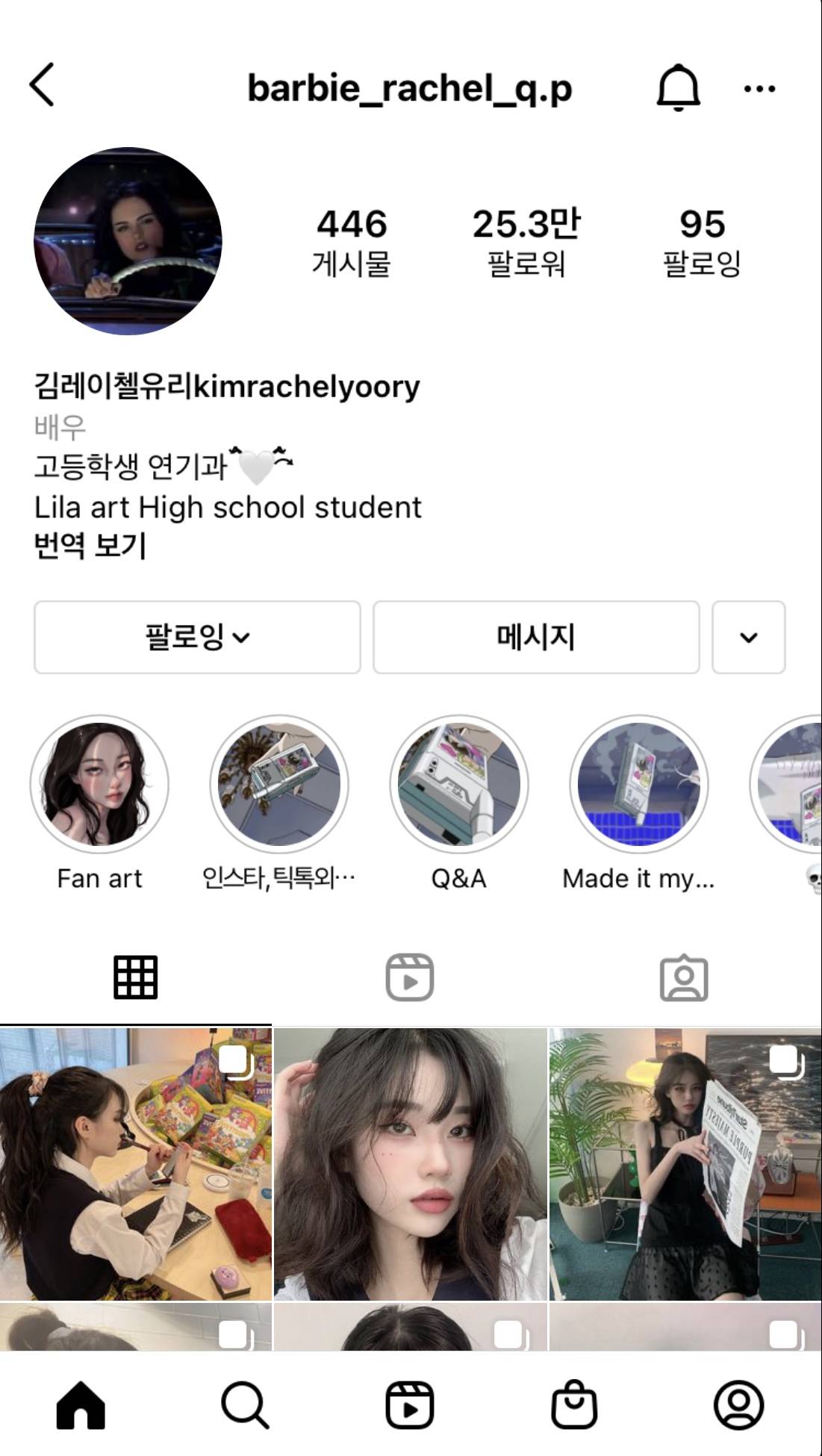
Task: Go to the Home feed
Action: click(x=81, y=1404)
